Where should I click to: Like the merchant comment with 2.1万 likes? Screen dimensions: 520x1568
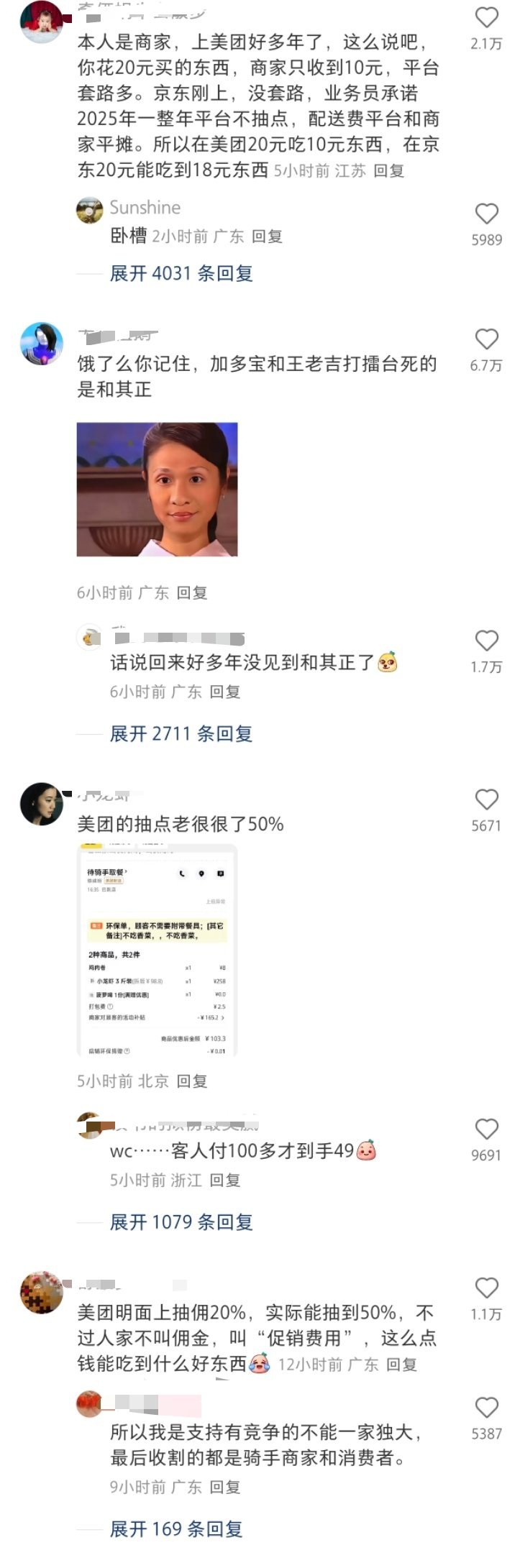(x=487, y=18)
